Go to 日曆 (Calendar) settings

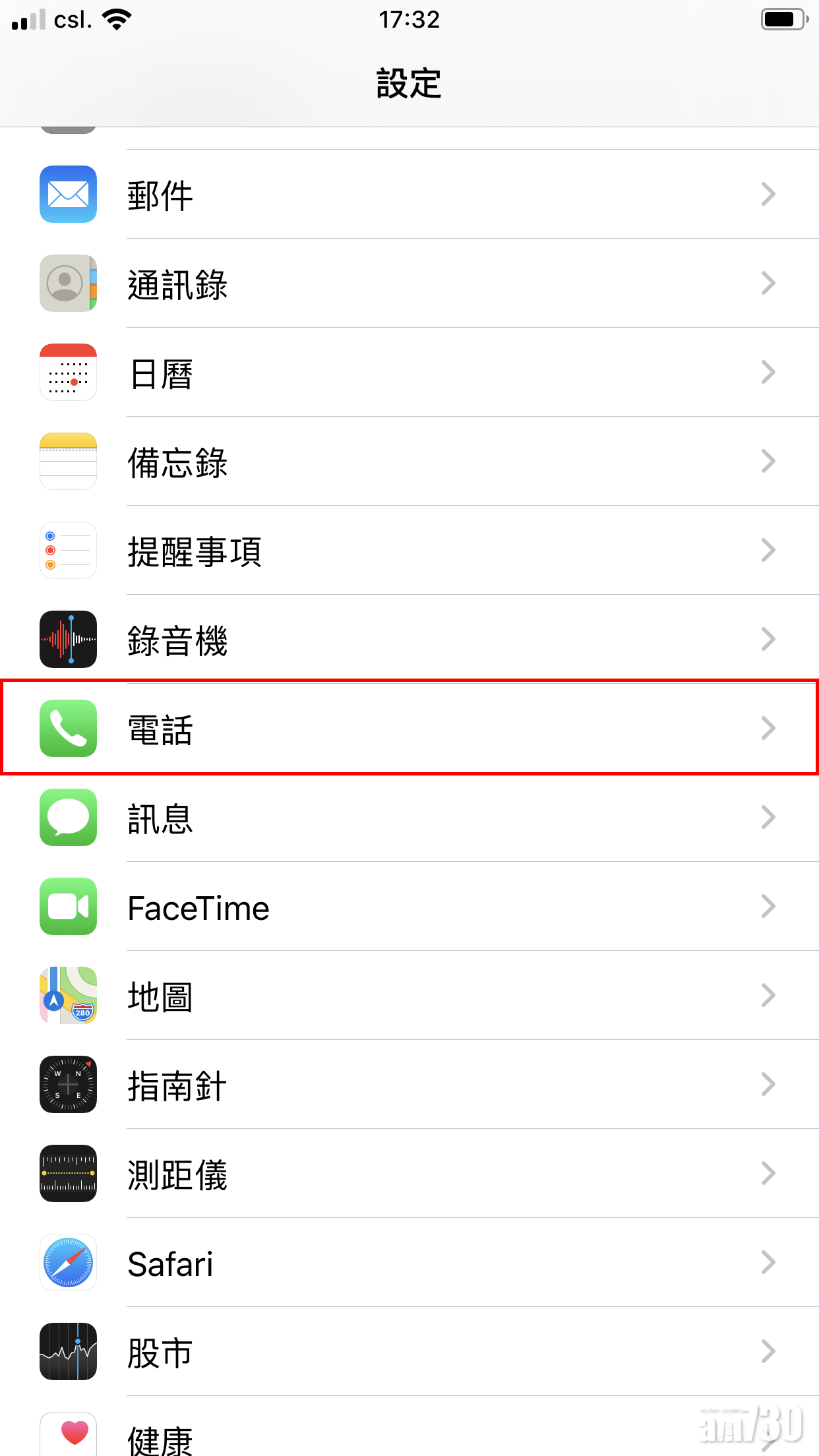point(409,373)
